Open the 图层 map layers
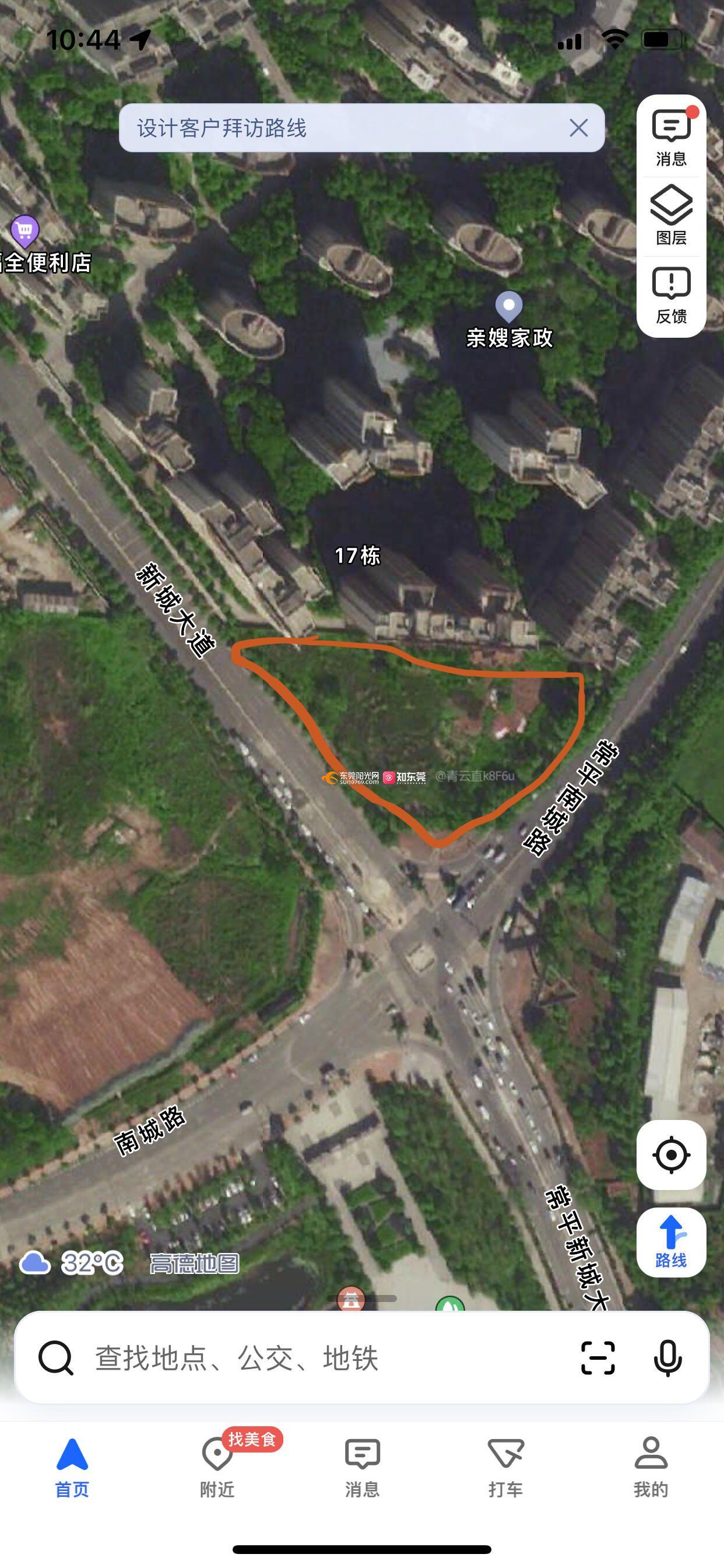The height and width of the screenshot is (1568, 724). pos(671,215)
